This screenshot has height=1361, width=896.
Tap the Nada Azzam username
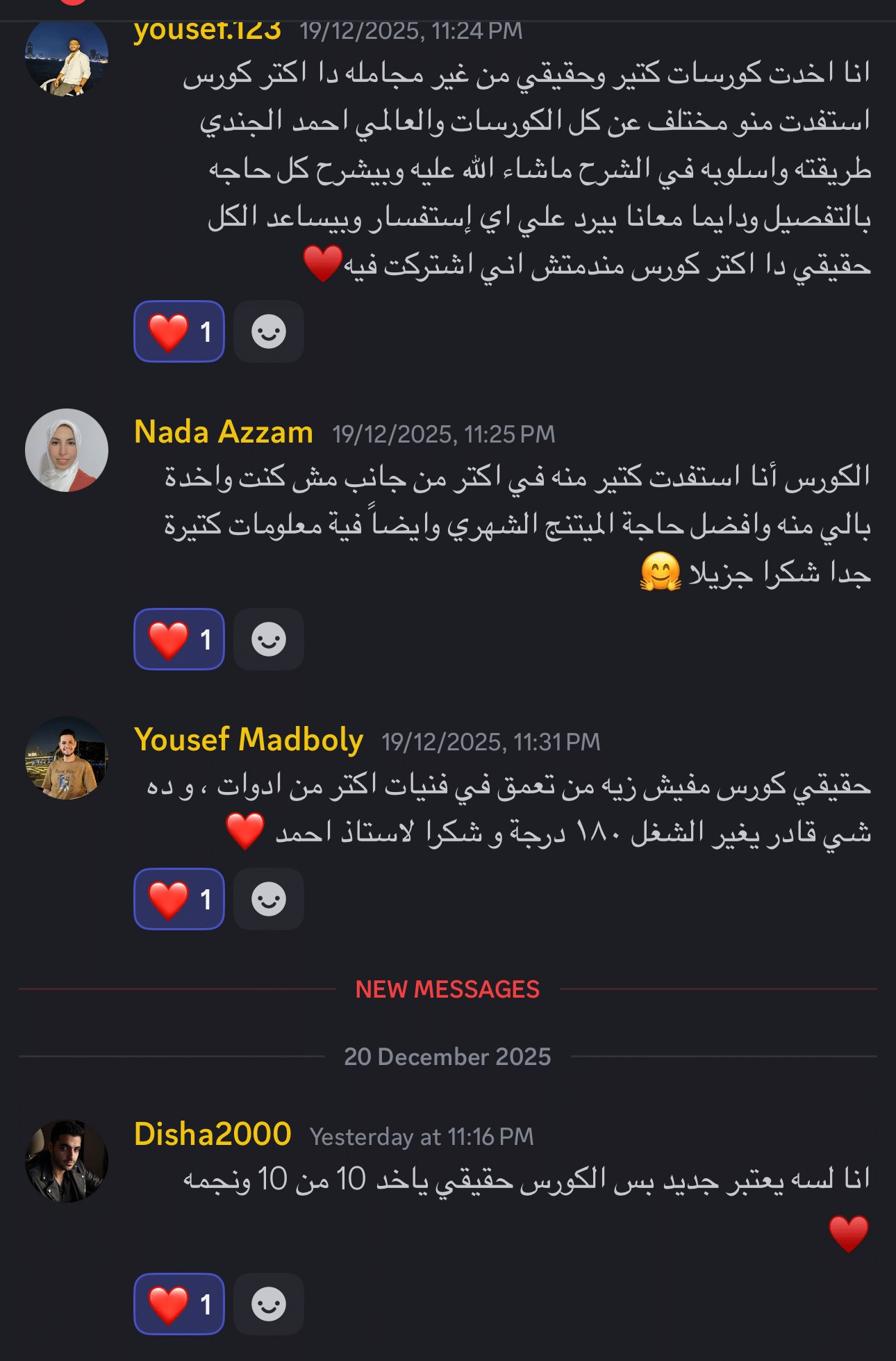pyautogui.click(x=224, y=432)
